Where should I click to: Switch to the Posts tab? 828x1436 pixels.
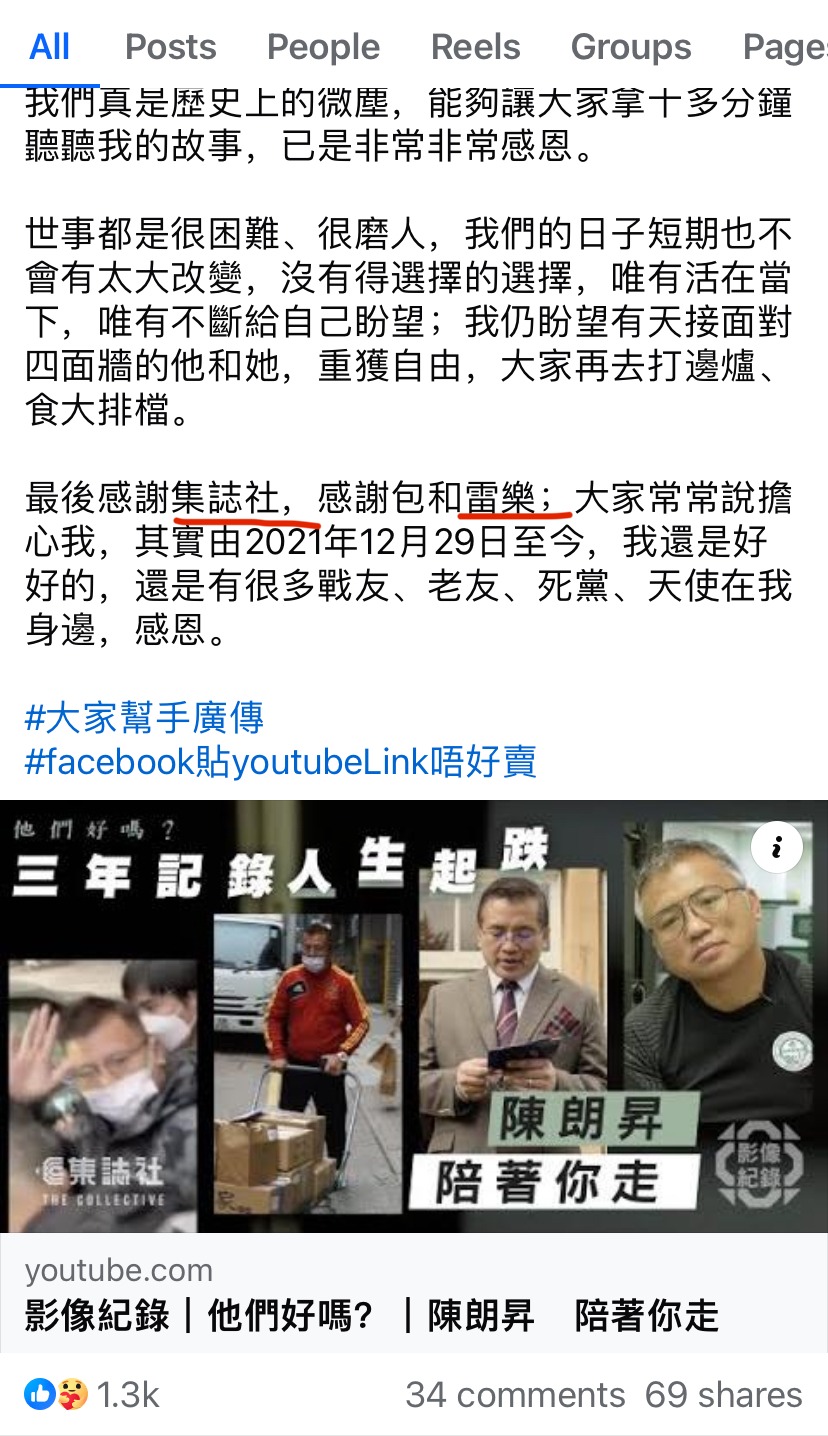(x=170, y=47)
